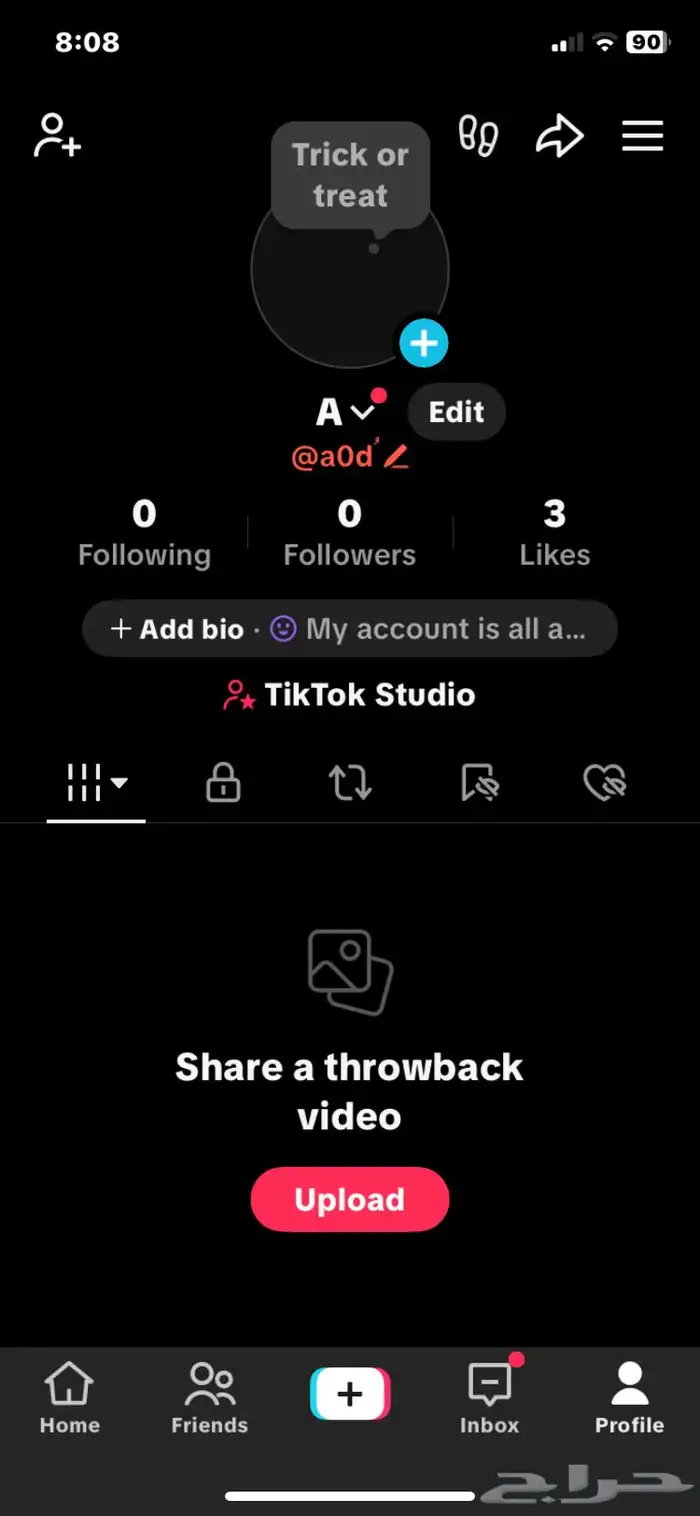
Task: Go to the Home tab
Action: pyautogui.click(x=69, y=1398)
